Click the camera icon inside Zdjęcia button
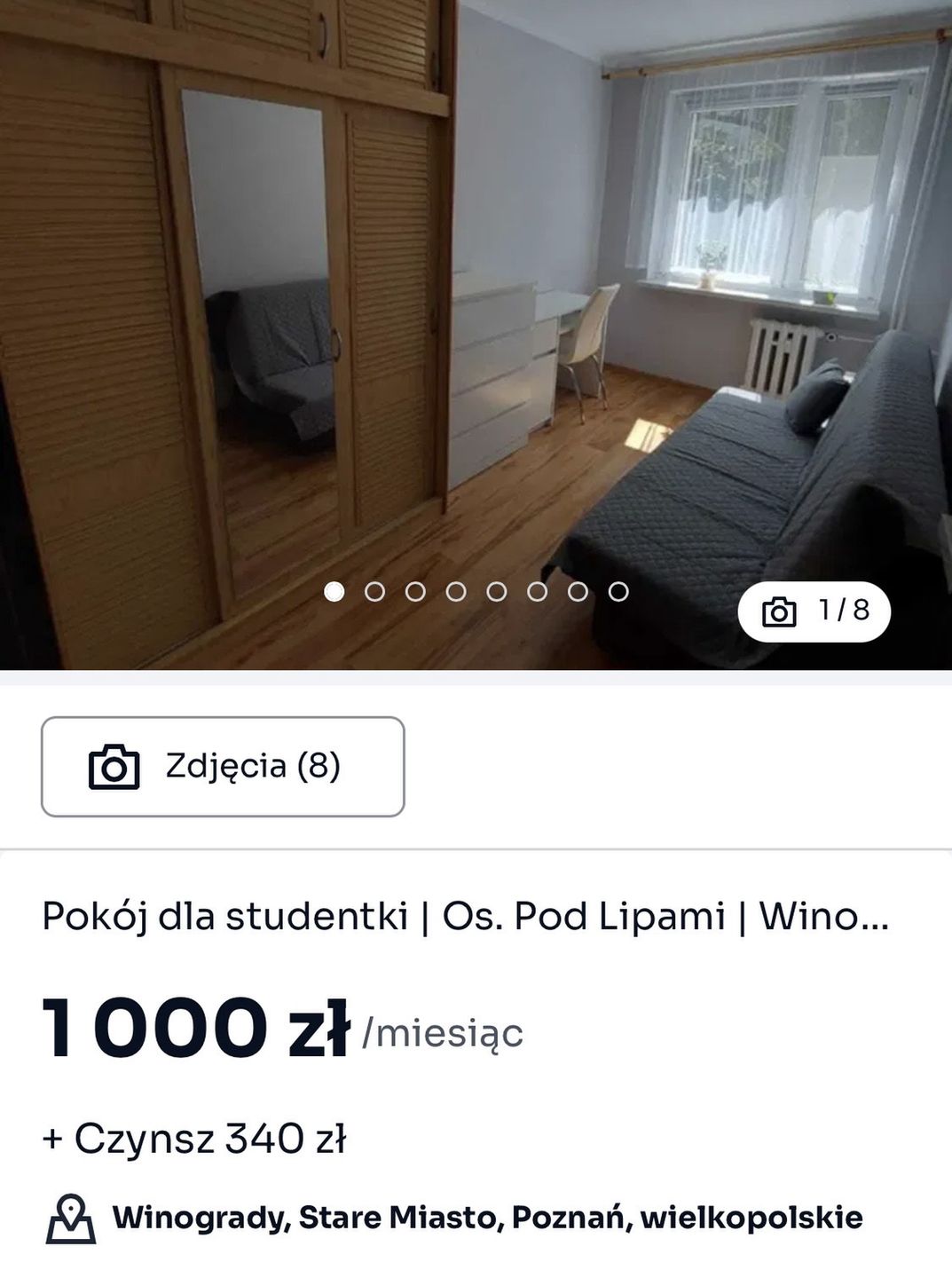 (x=114, y=767)
